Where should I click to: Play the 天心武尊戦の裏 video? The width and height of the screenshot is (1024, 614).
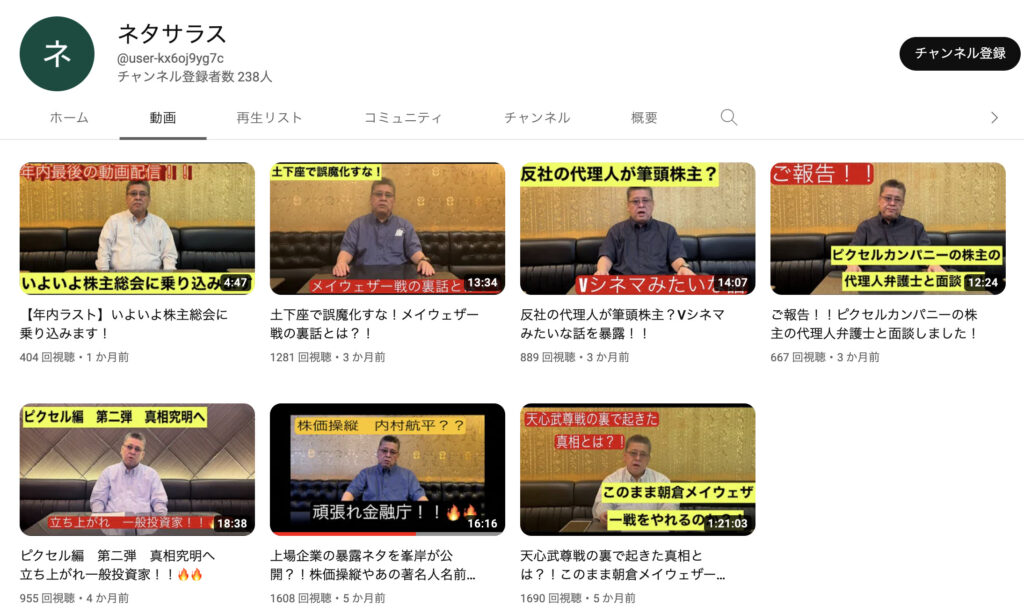(637, 469)
